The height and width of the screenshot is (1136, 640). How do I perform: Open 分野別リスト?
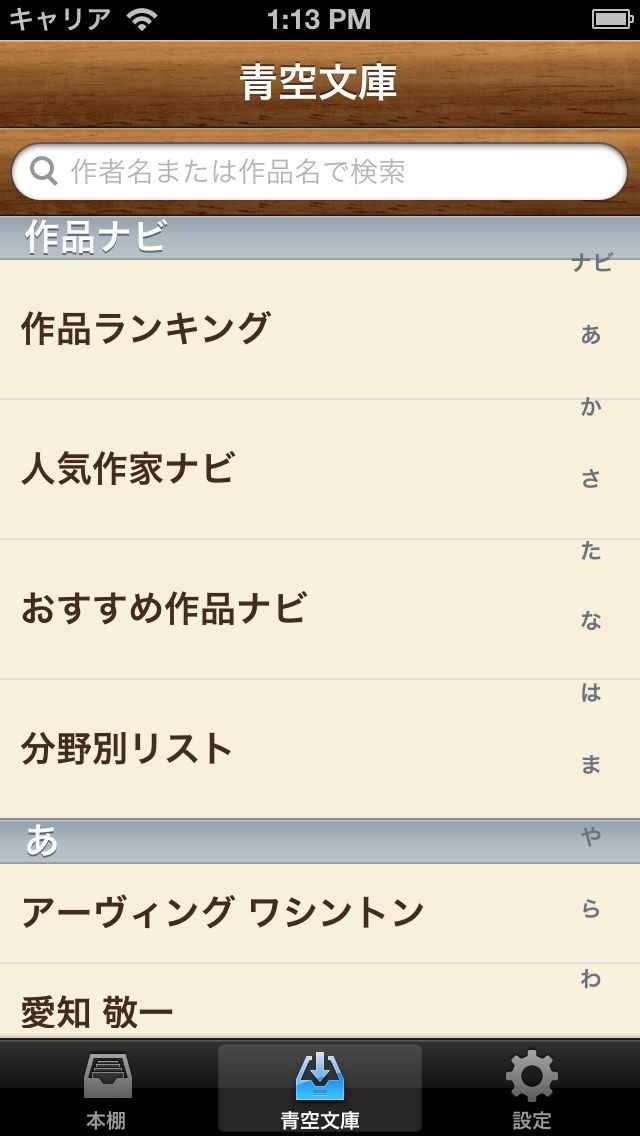(280, 749)
